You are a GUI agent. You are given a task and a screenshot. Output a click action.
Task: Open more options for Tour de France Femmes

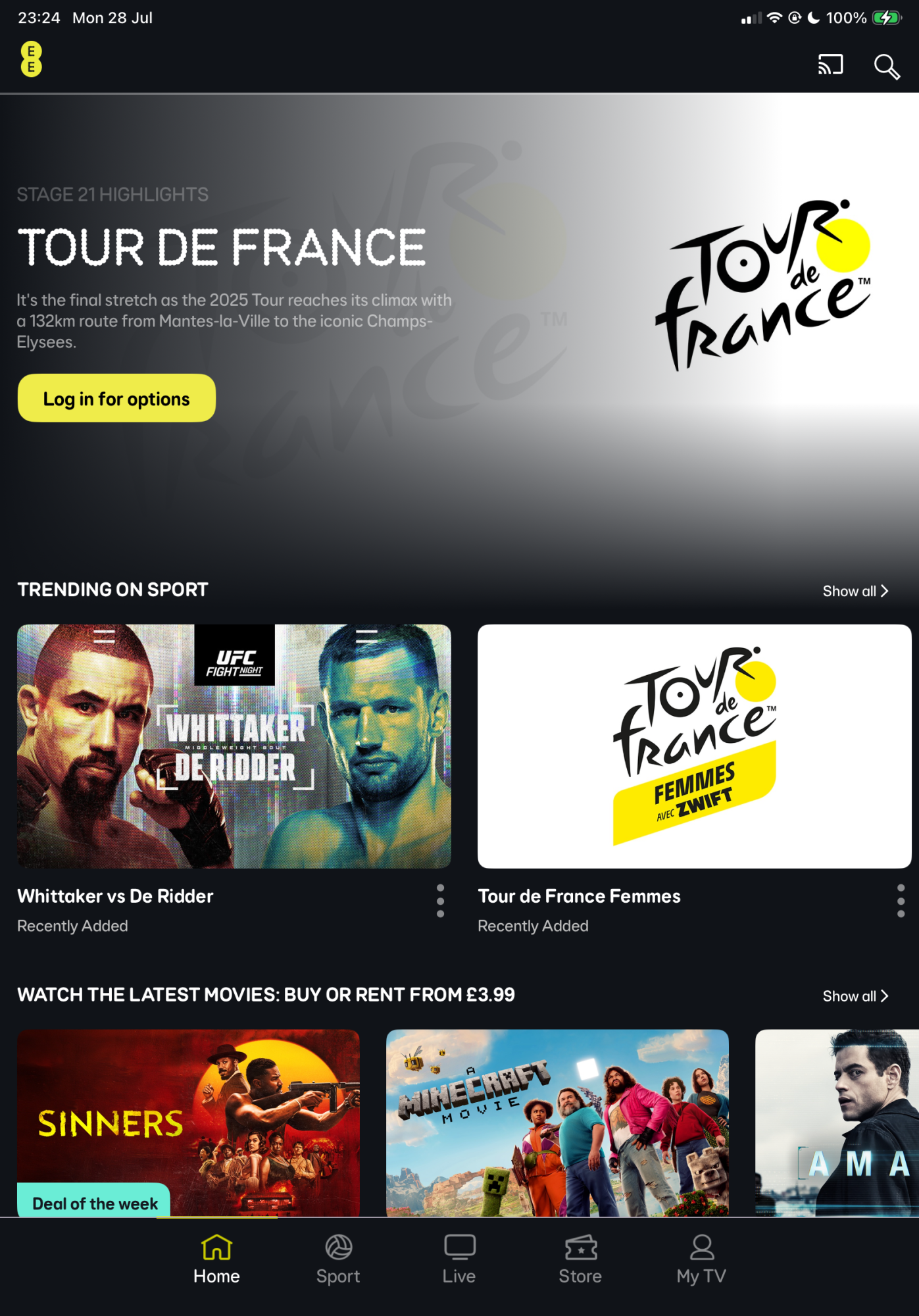[901, 901]
